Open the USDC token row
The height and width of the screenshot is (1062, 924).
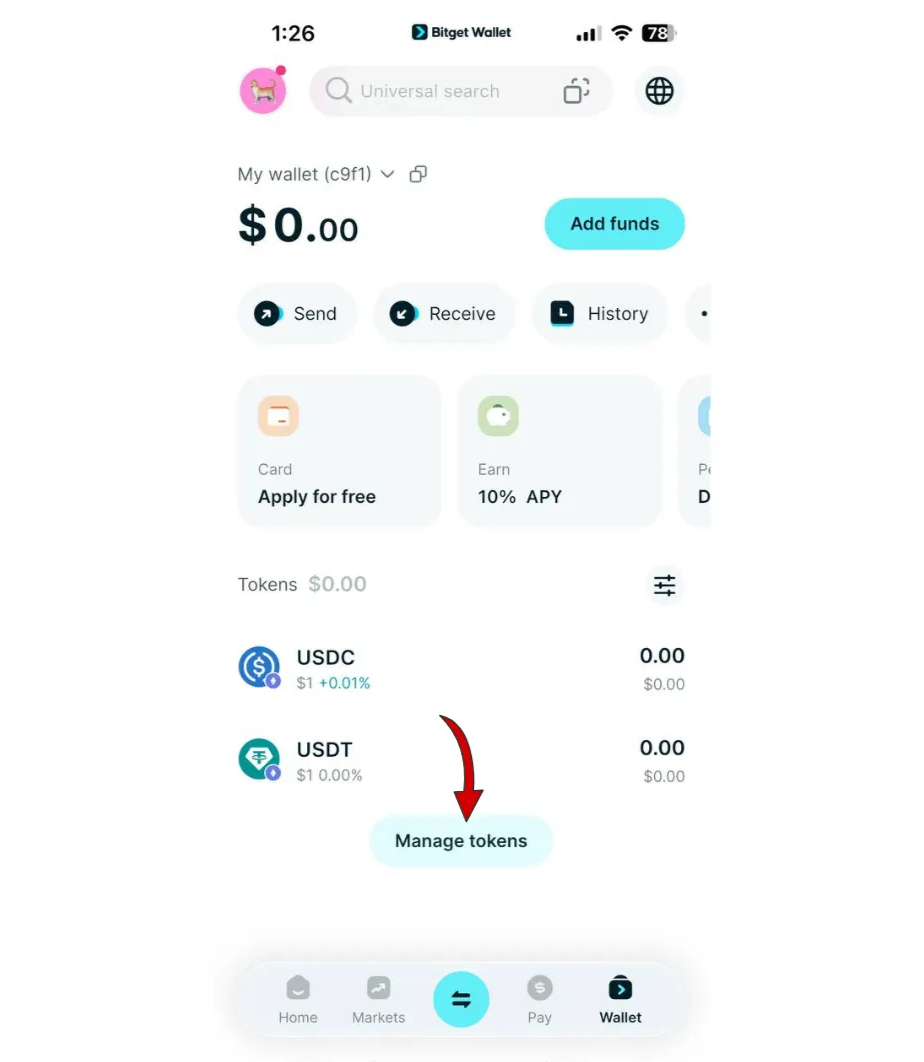(461, 669)
